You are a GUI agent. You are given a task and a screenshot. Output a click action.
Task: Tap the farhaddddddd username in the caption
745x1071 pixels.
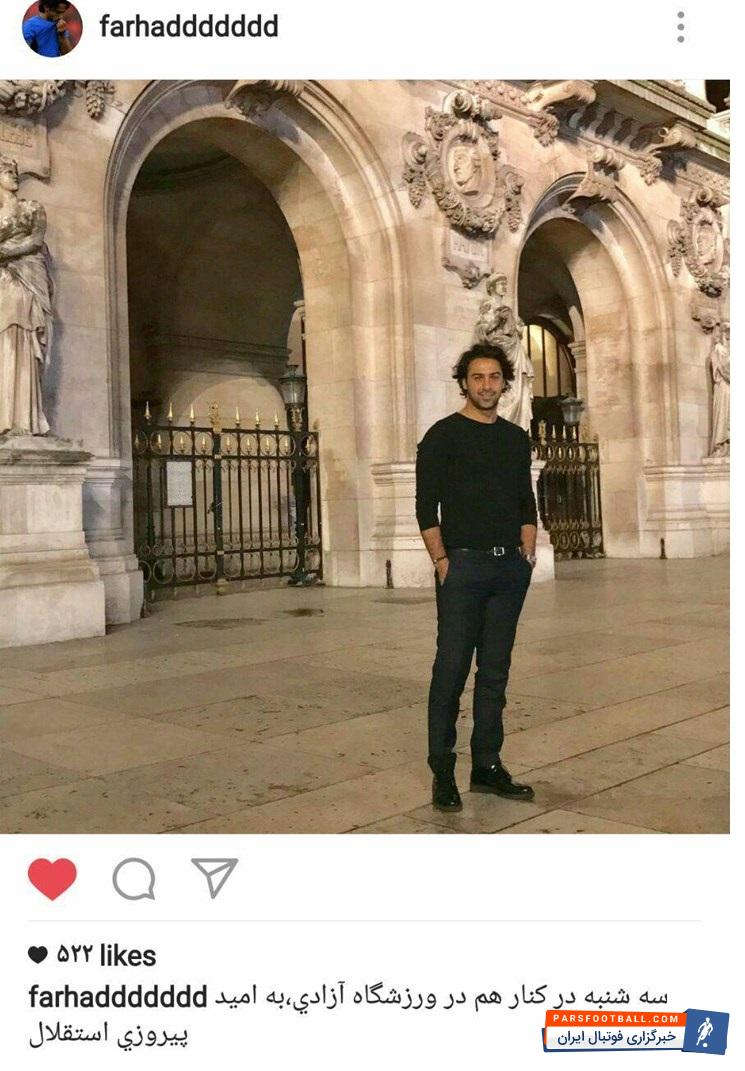pyautogui.click(x=118, y=996)
